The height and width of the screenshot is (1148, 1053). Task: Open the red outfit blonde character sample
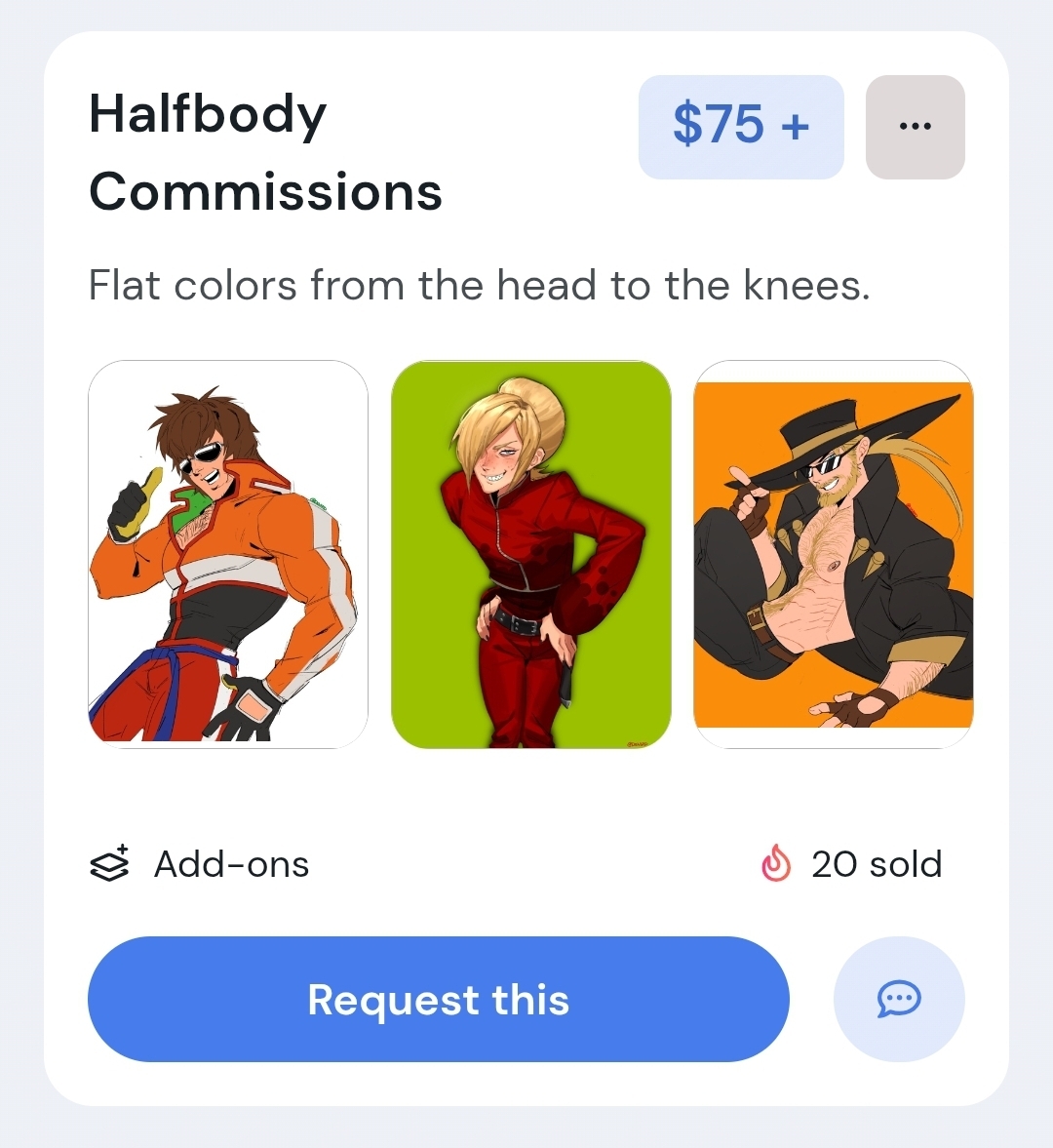530,554
